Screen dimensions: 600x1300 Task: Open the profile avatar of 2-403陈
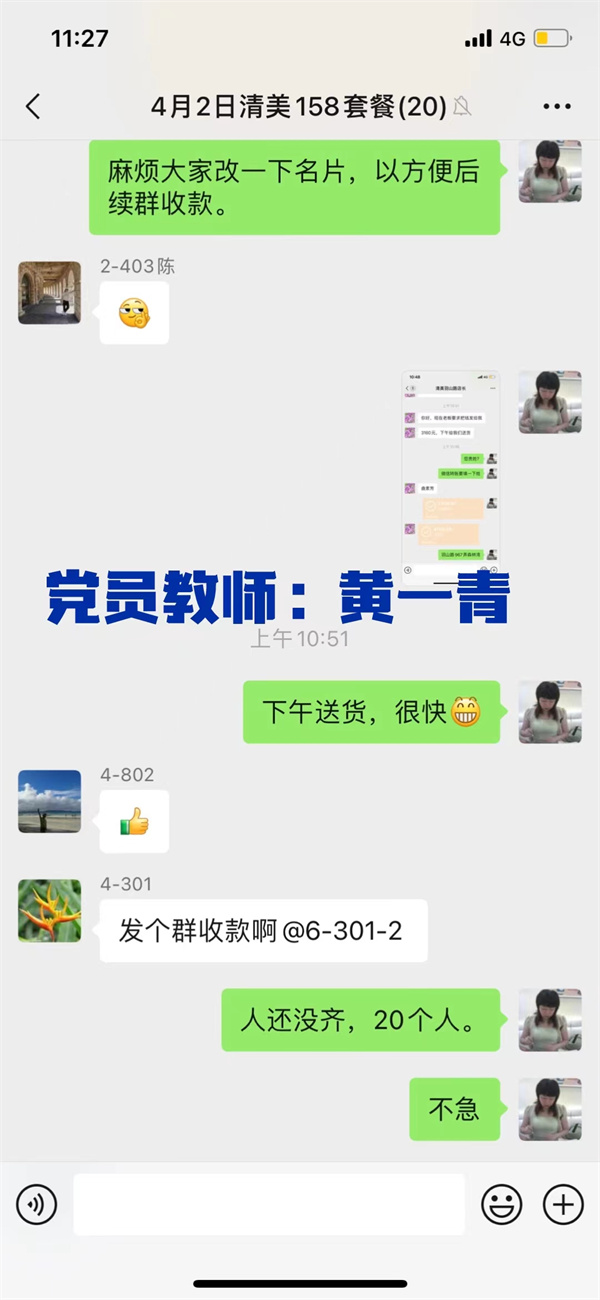[x=49, y=293]
